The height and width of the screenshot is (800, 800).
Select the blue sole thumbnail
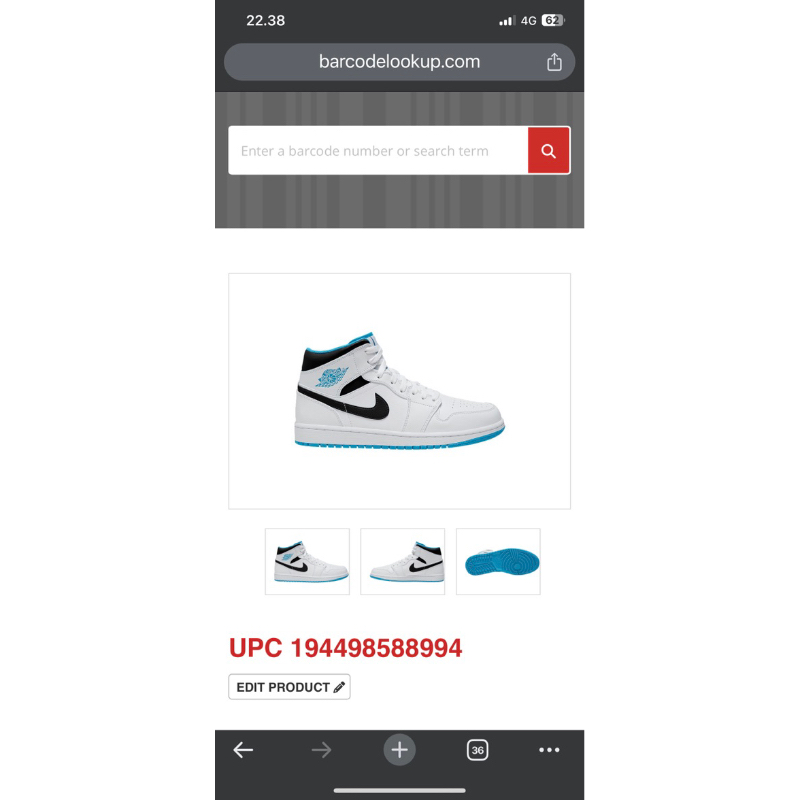click(x=498, y=562)
